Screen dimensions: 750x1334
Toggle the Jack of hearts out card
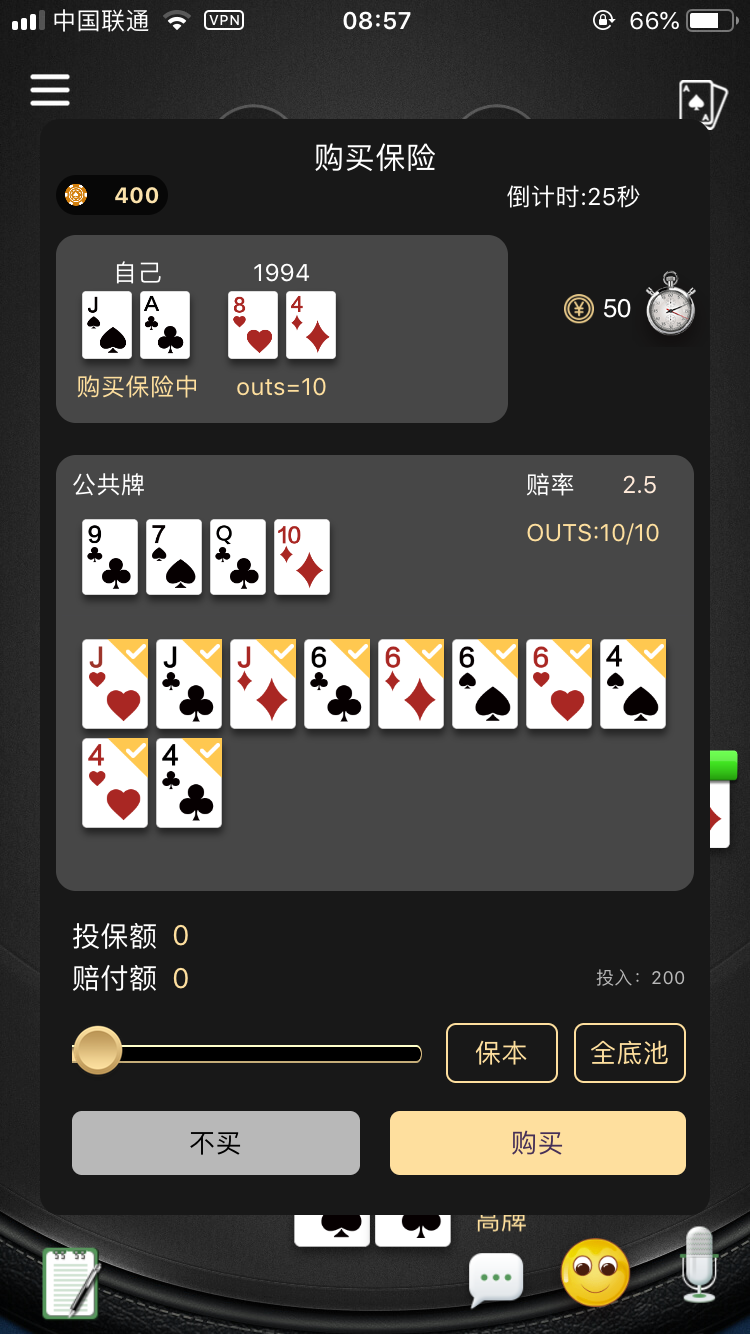coord(115,684)
